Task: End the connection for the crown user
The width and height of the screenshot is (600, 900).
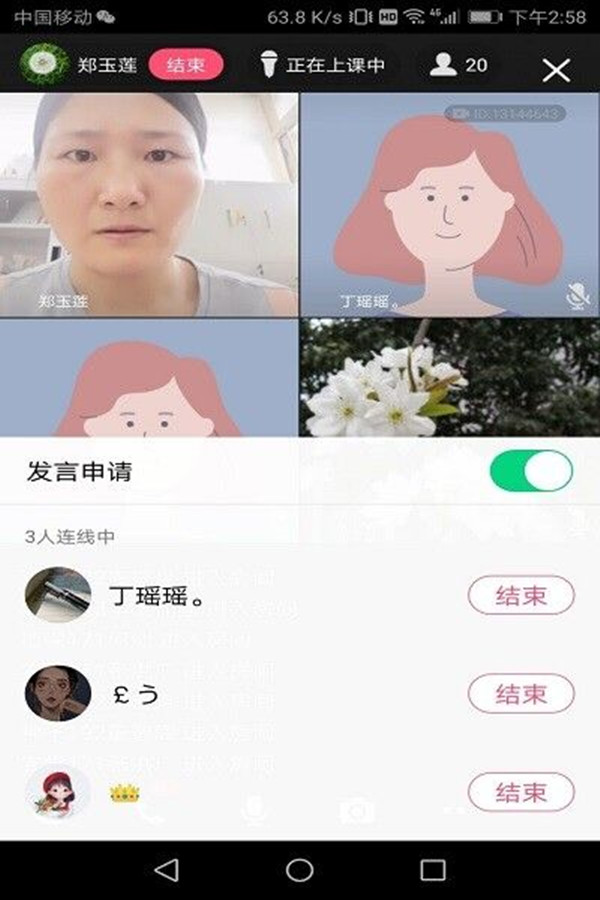Action: [521, 793]
